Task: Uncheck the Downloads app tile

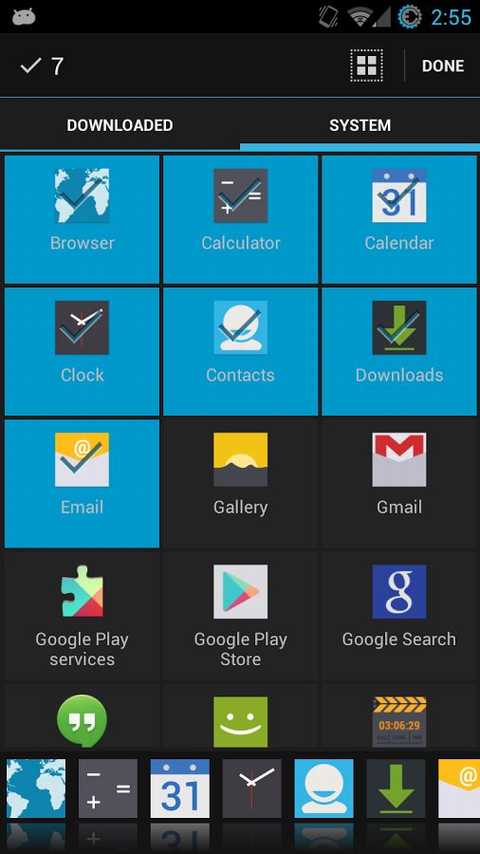Action: (x=399, y=352)
